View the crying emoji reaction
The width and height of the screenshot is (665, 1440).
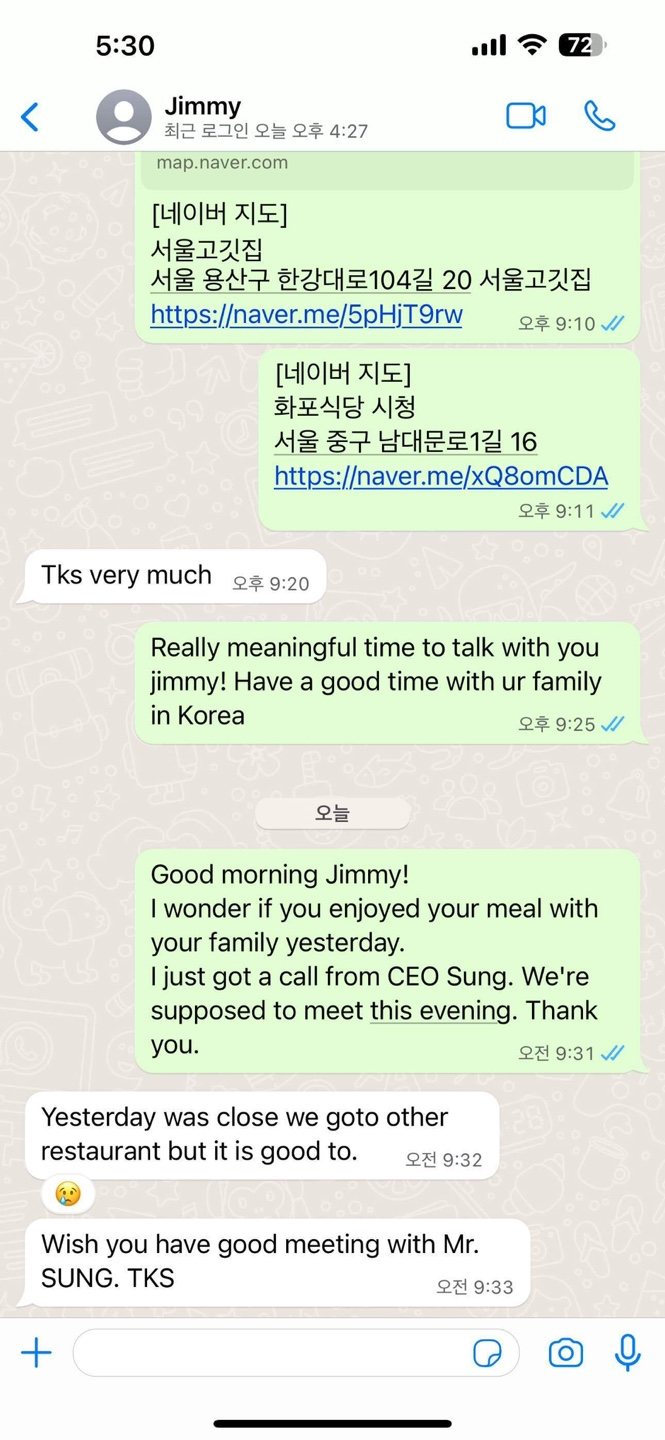coord(68,1193)
